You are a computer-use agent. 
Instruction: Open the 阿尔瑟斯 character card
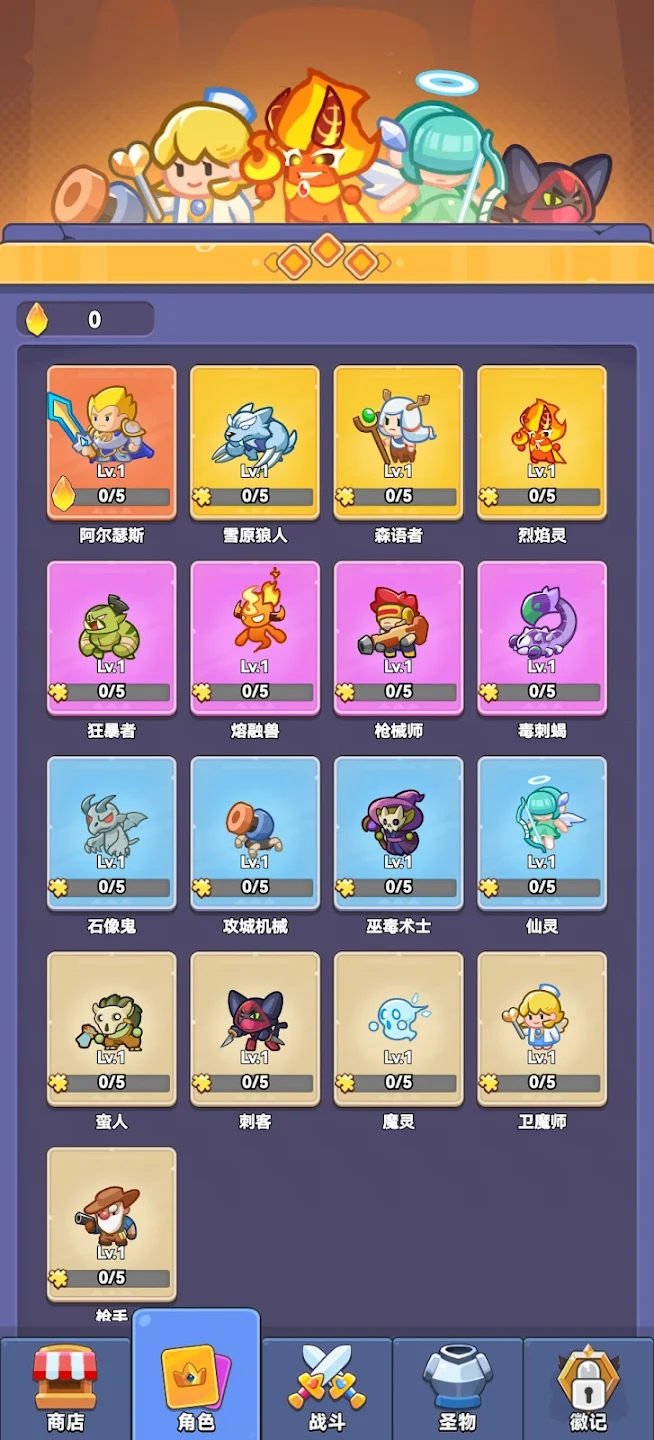111,442
